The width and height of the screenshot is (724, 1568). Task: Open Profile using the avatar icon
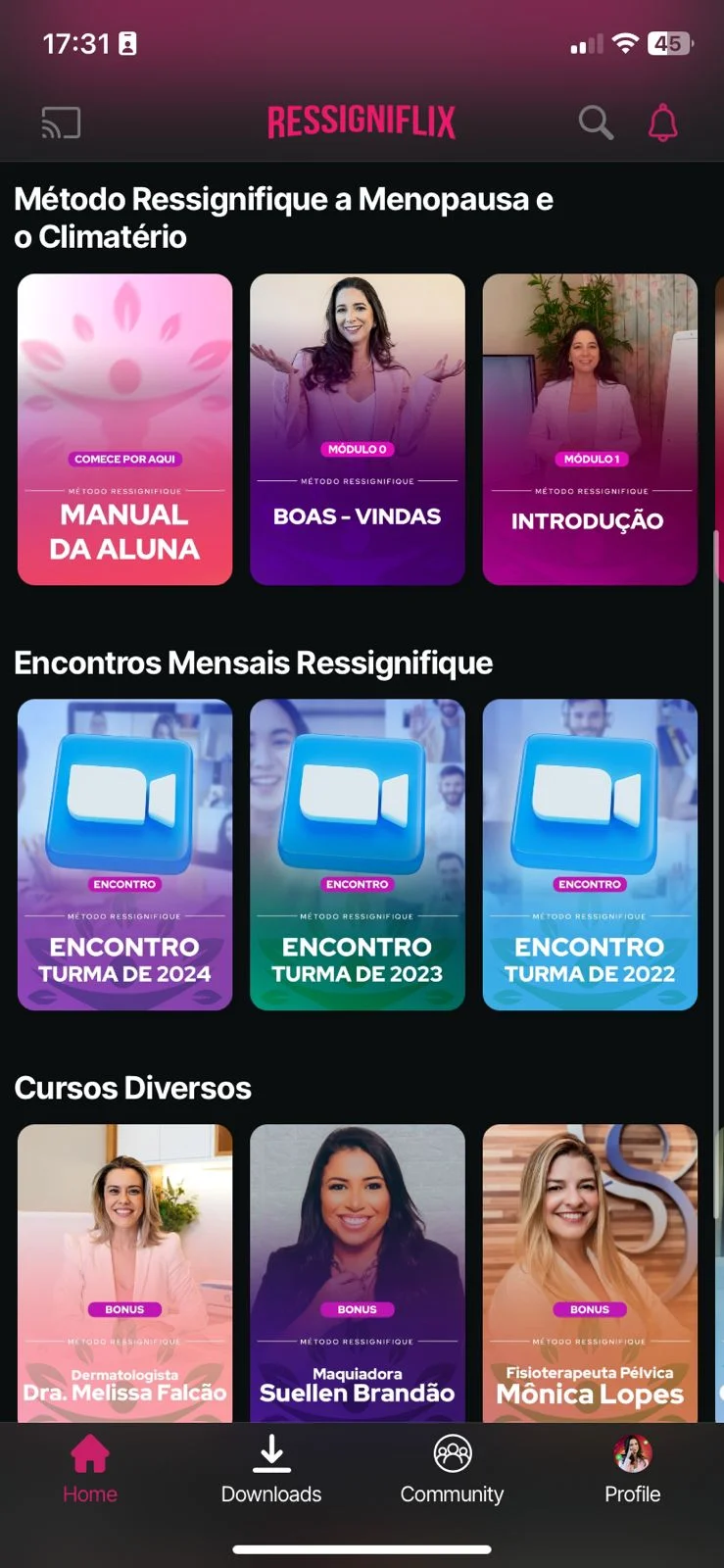pos(632,1455)
